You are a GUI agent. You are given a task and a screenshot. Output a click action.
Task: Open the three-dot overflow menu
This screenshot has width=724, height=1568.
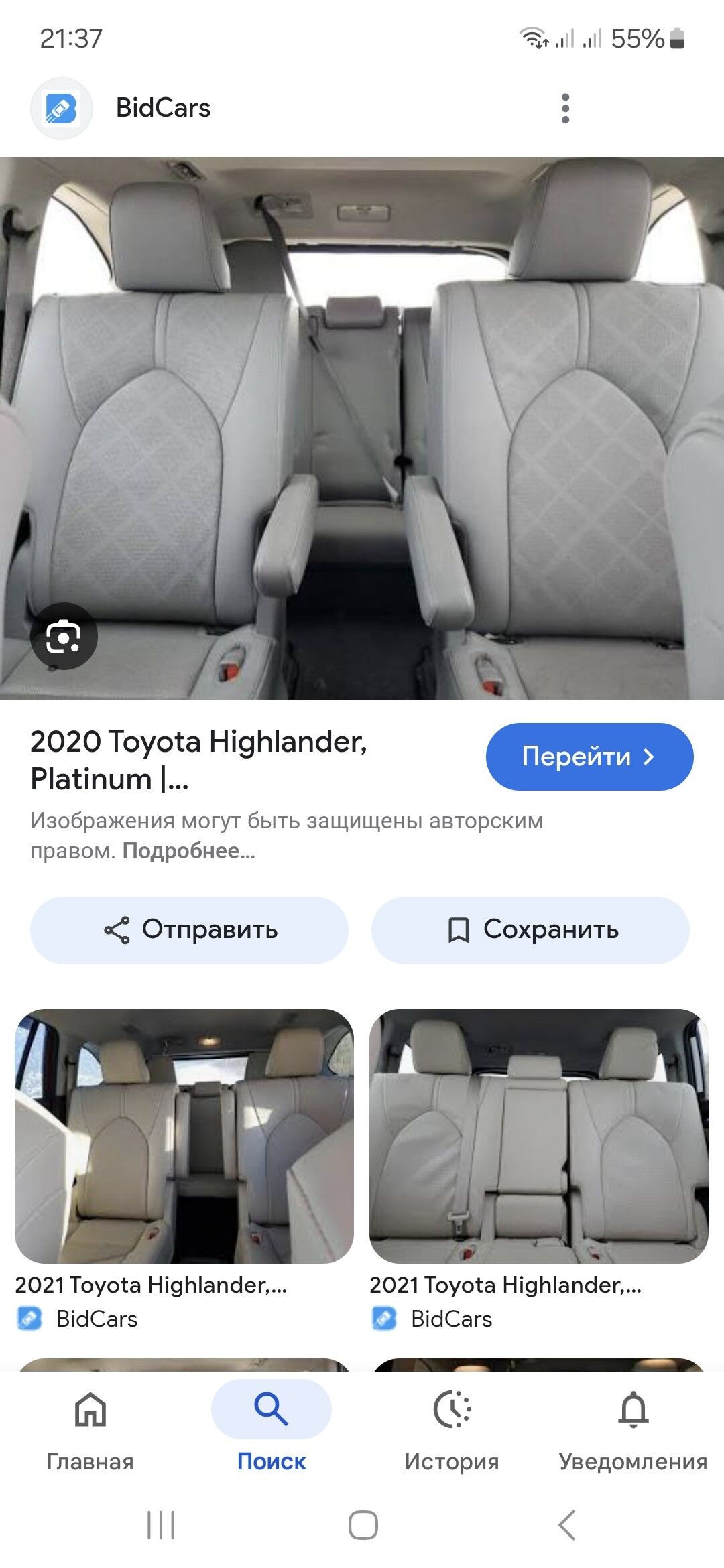[566, 108]
